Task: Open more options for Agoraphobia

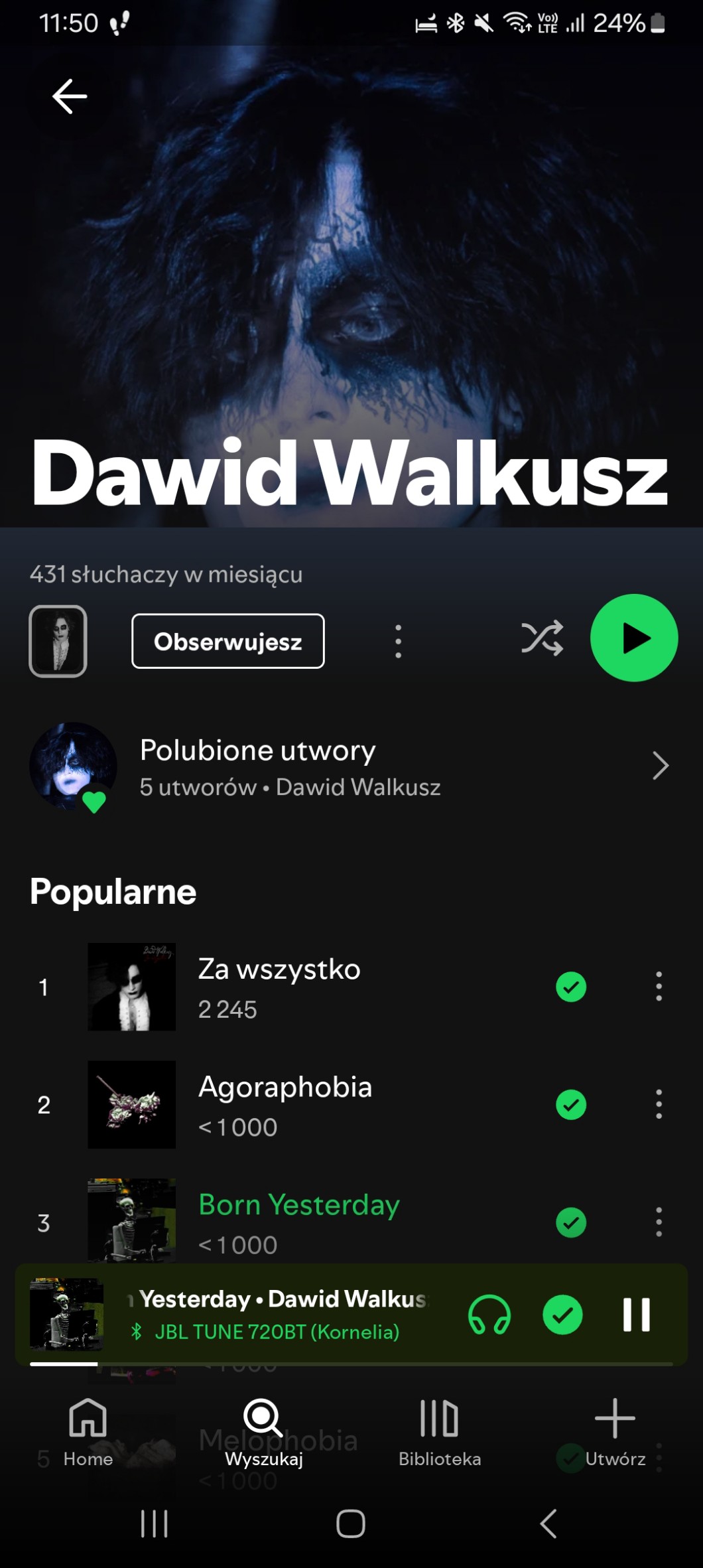Action: 659,1105
